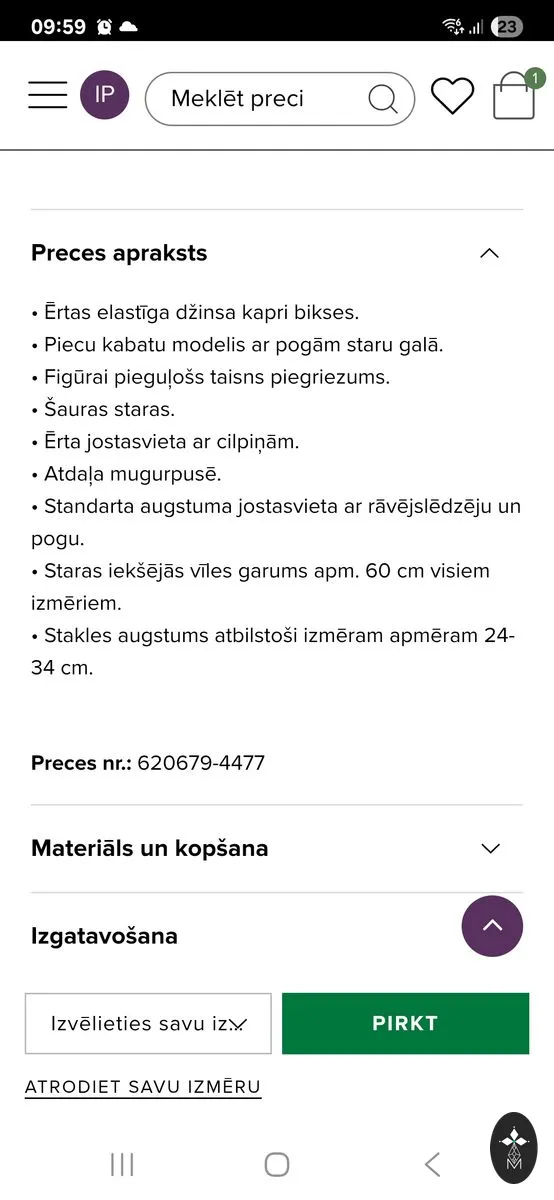Expand the Izgatavošana section

[x=240, y=936]
